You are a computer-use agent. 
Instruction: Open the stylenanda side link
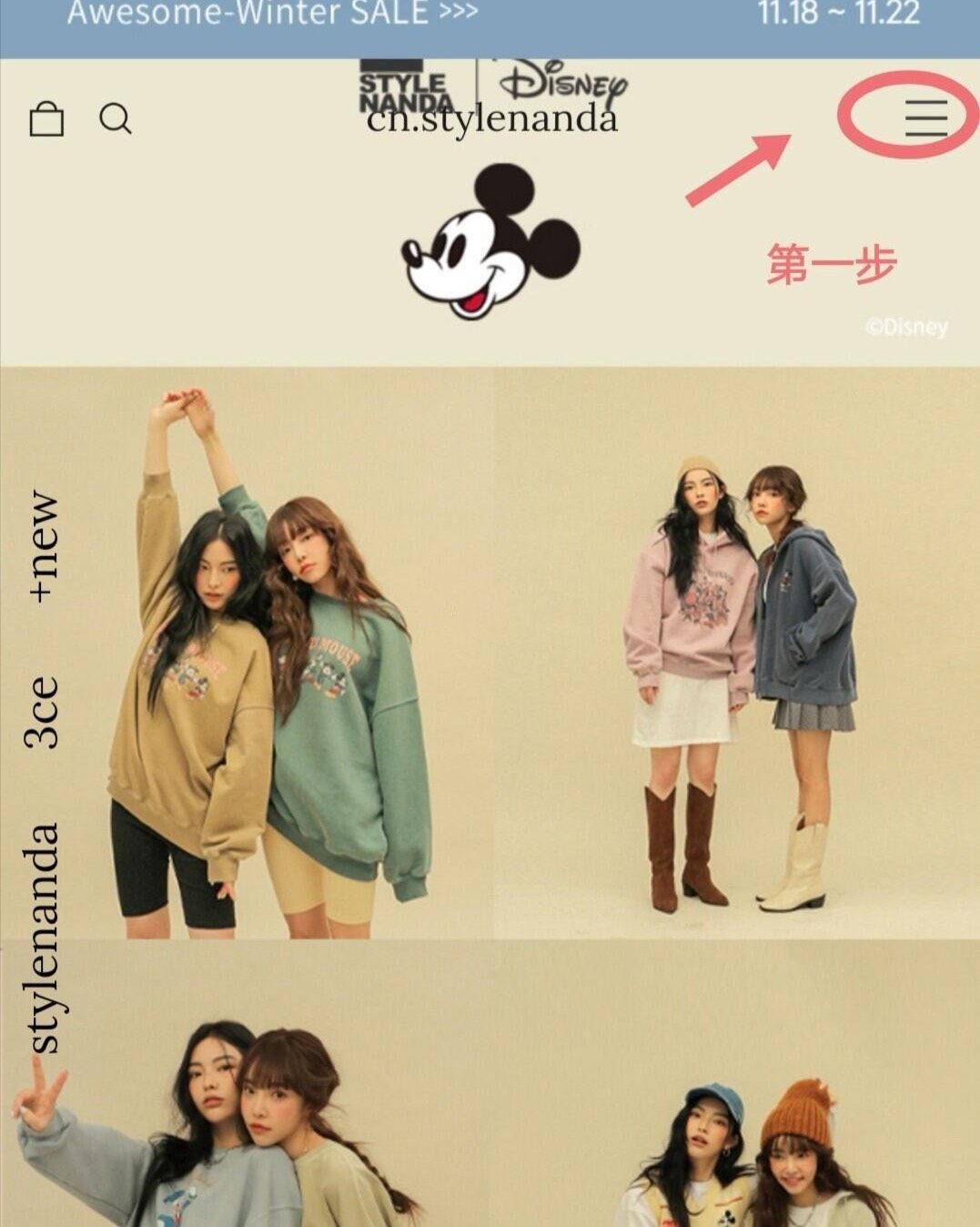[43, 938]
